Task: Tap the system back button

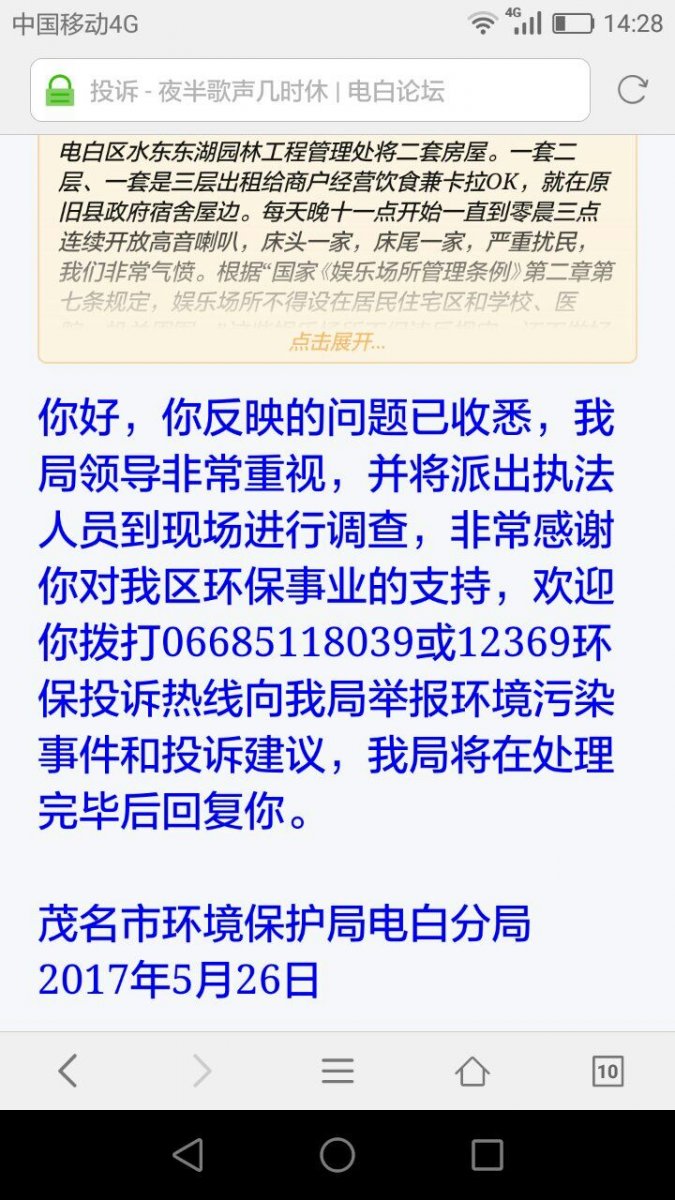Action: [187, 1155]
